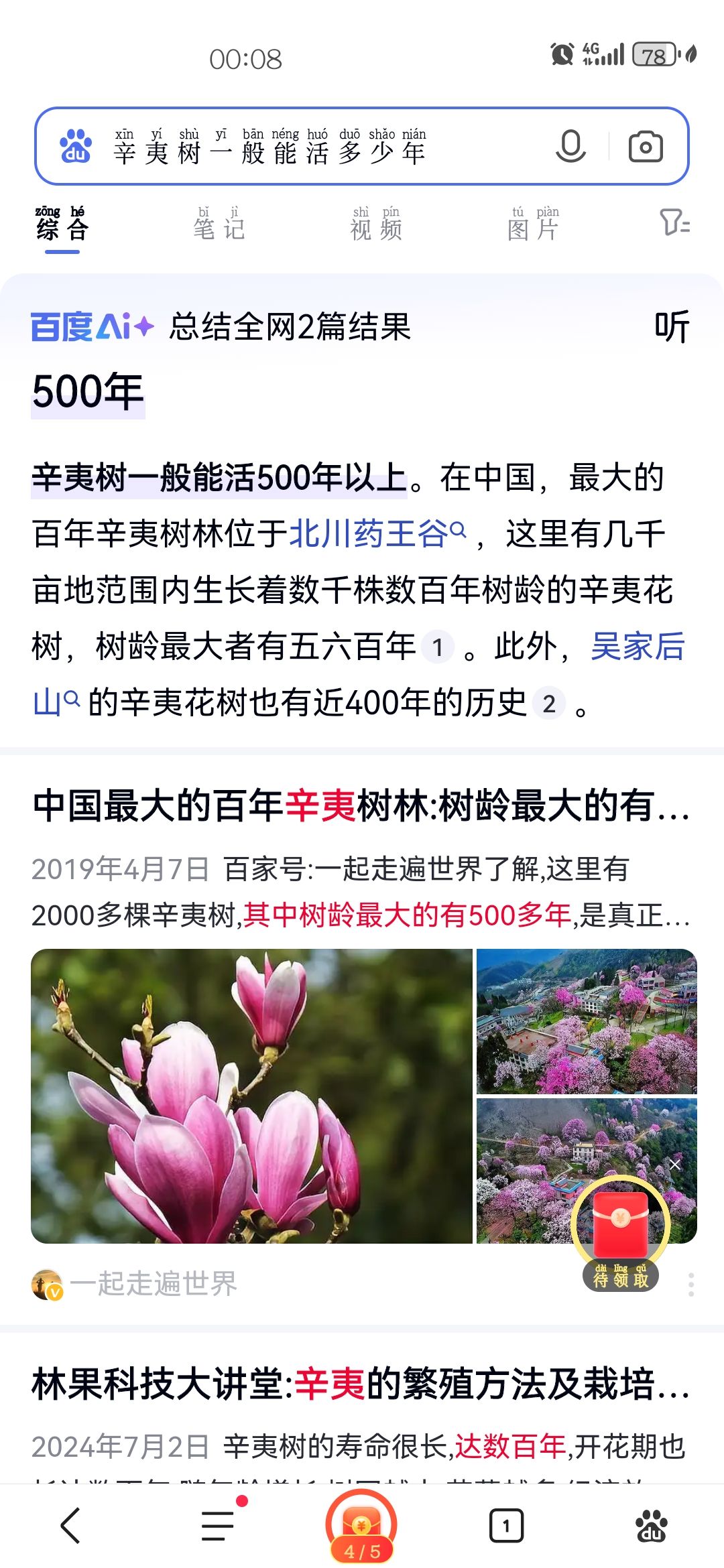The image size is (724, 1568).
Task: Open the large magnolia flower photo
Action: click(x=252, y=1096)
